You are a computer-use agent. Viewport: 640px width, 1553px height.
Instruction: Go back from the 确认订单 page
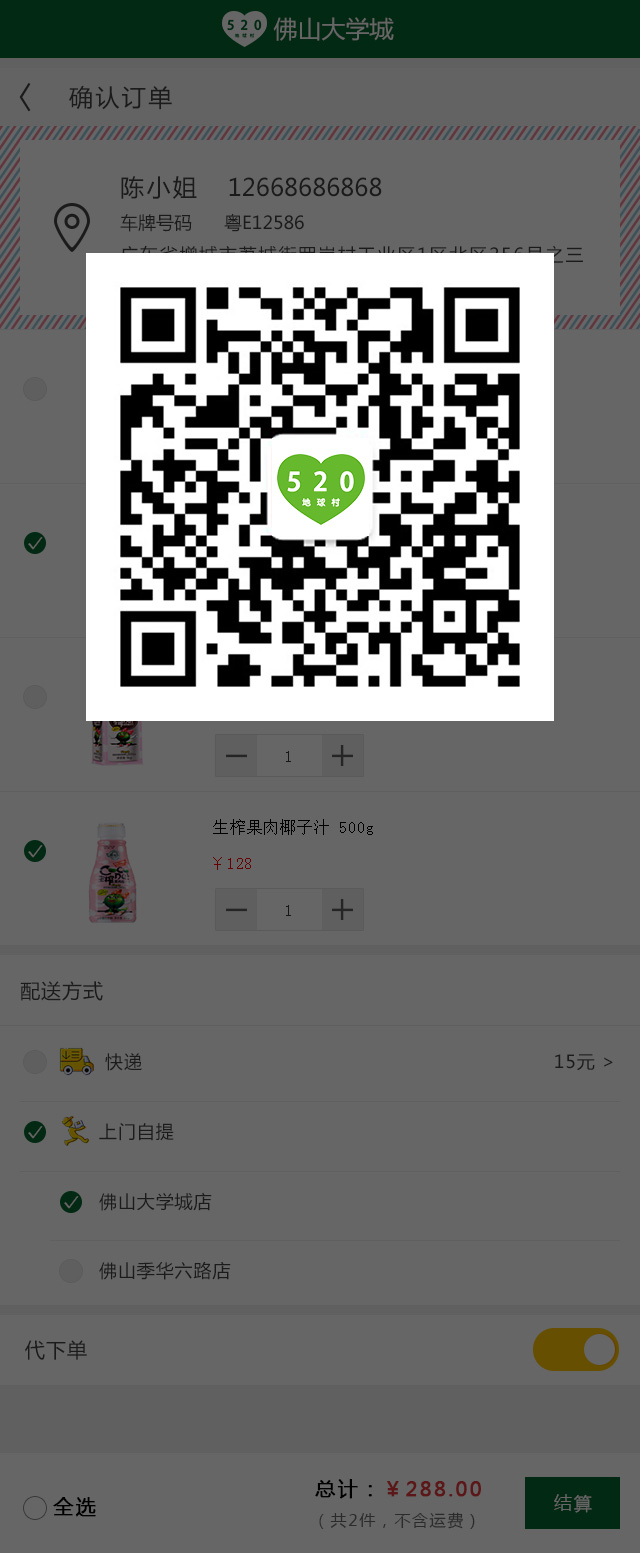click(26, 97)
